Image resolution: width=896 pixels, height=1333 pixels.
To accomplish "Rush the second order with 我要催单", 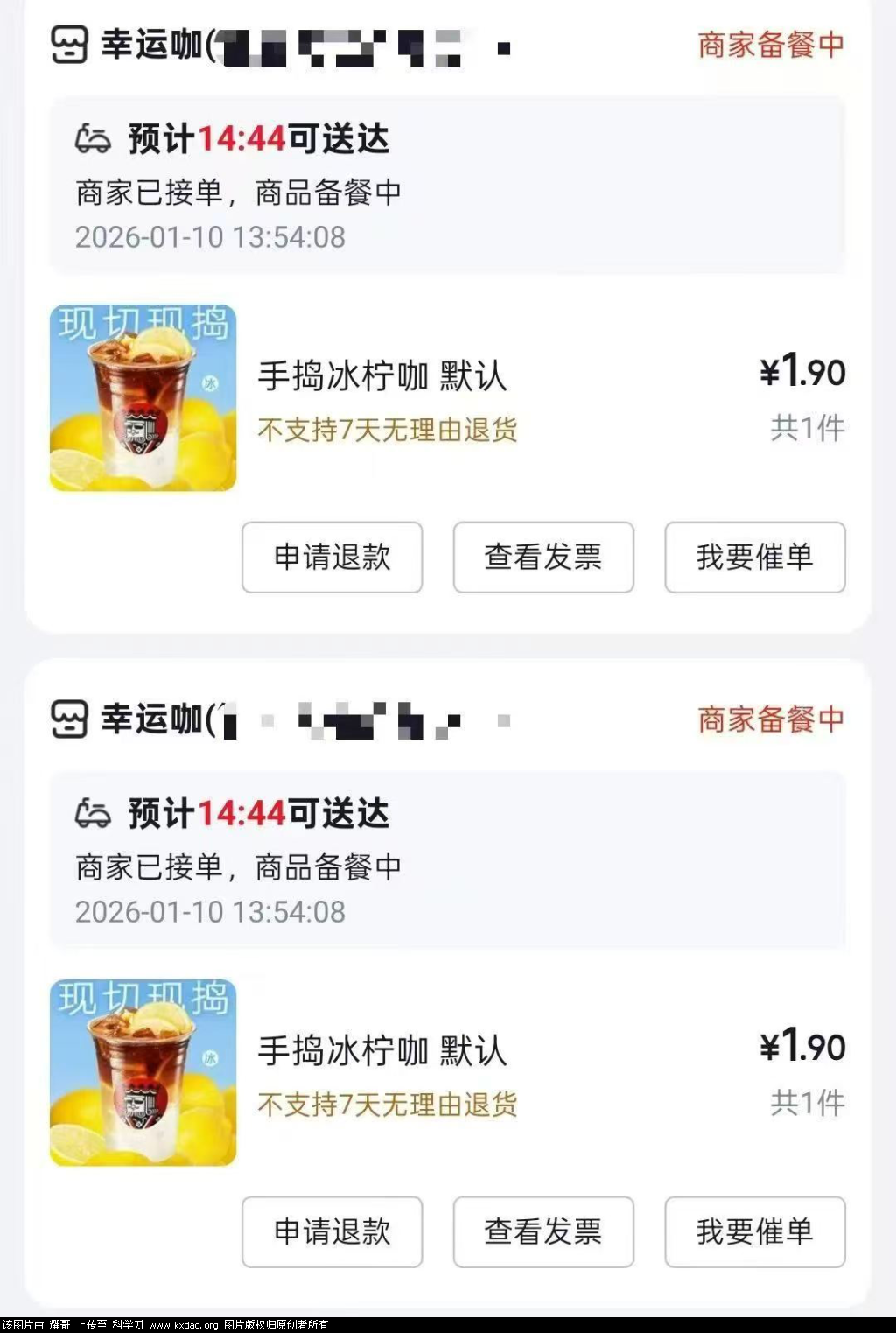I will click(x=754, y=1232).
